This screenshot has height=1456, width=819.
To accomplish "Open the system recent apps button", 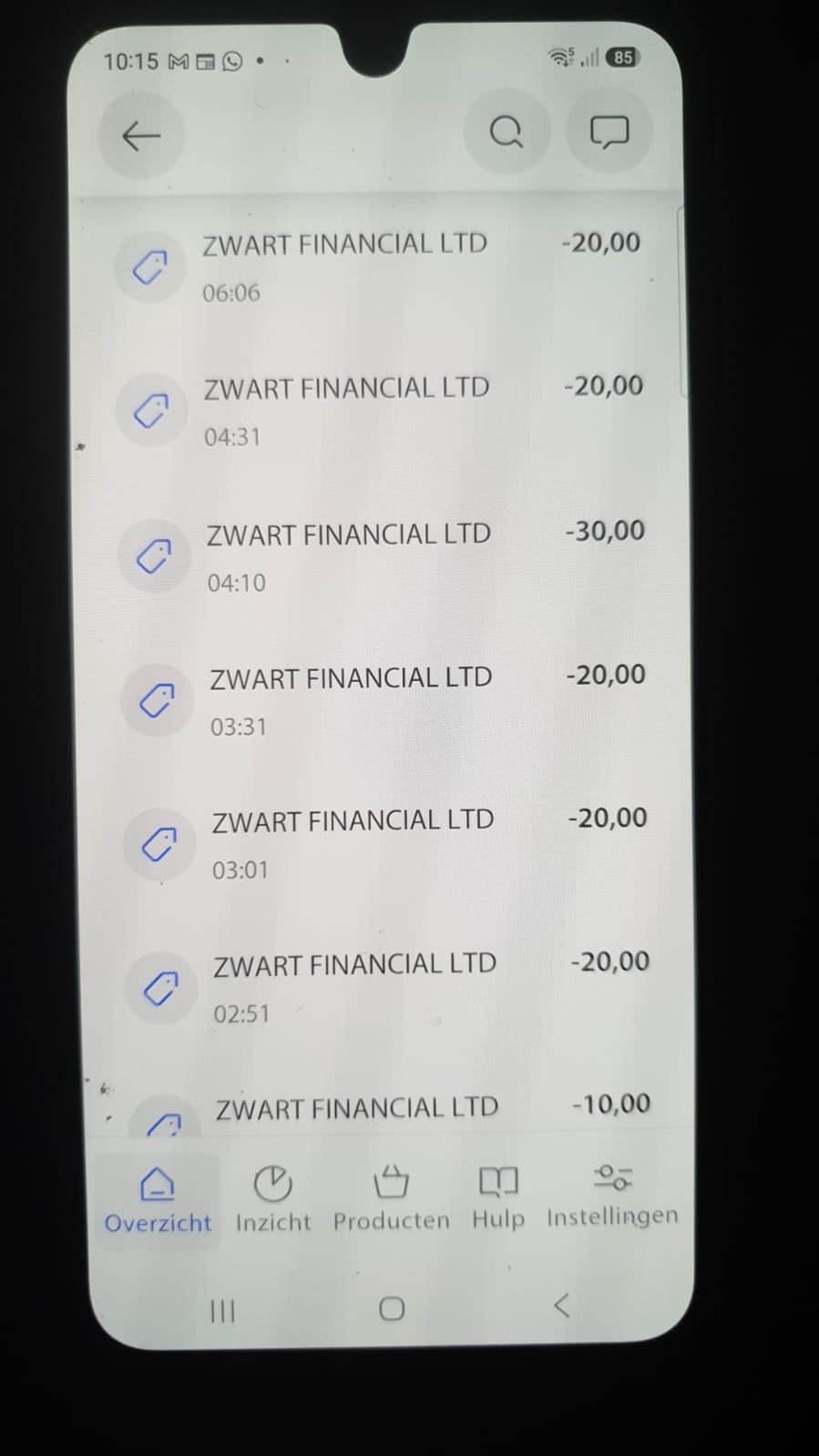I will [x=222, y=1311].
